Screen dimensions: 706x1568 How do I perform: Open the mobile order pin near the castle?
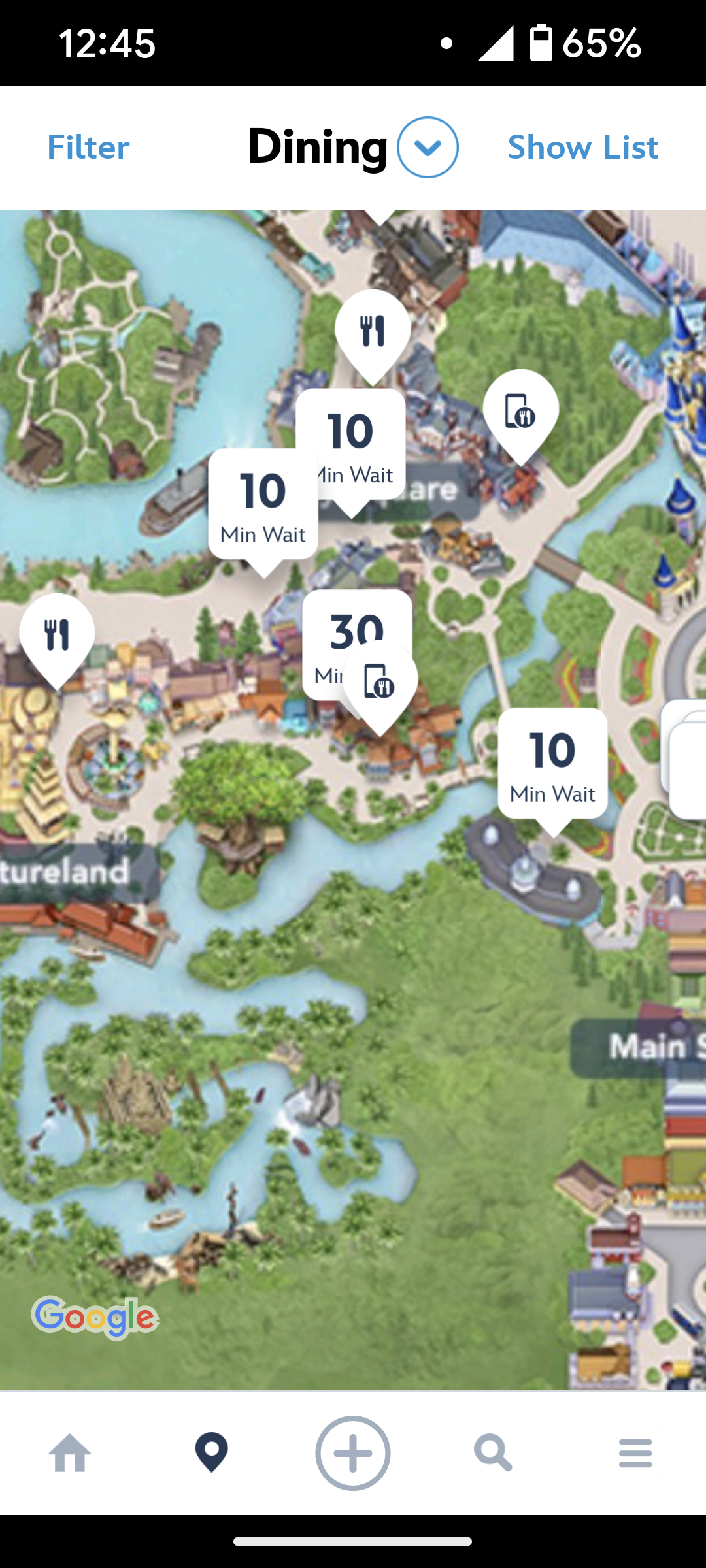[520, 412]
